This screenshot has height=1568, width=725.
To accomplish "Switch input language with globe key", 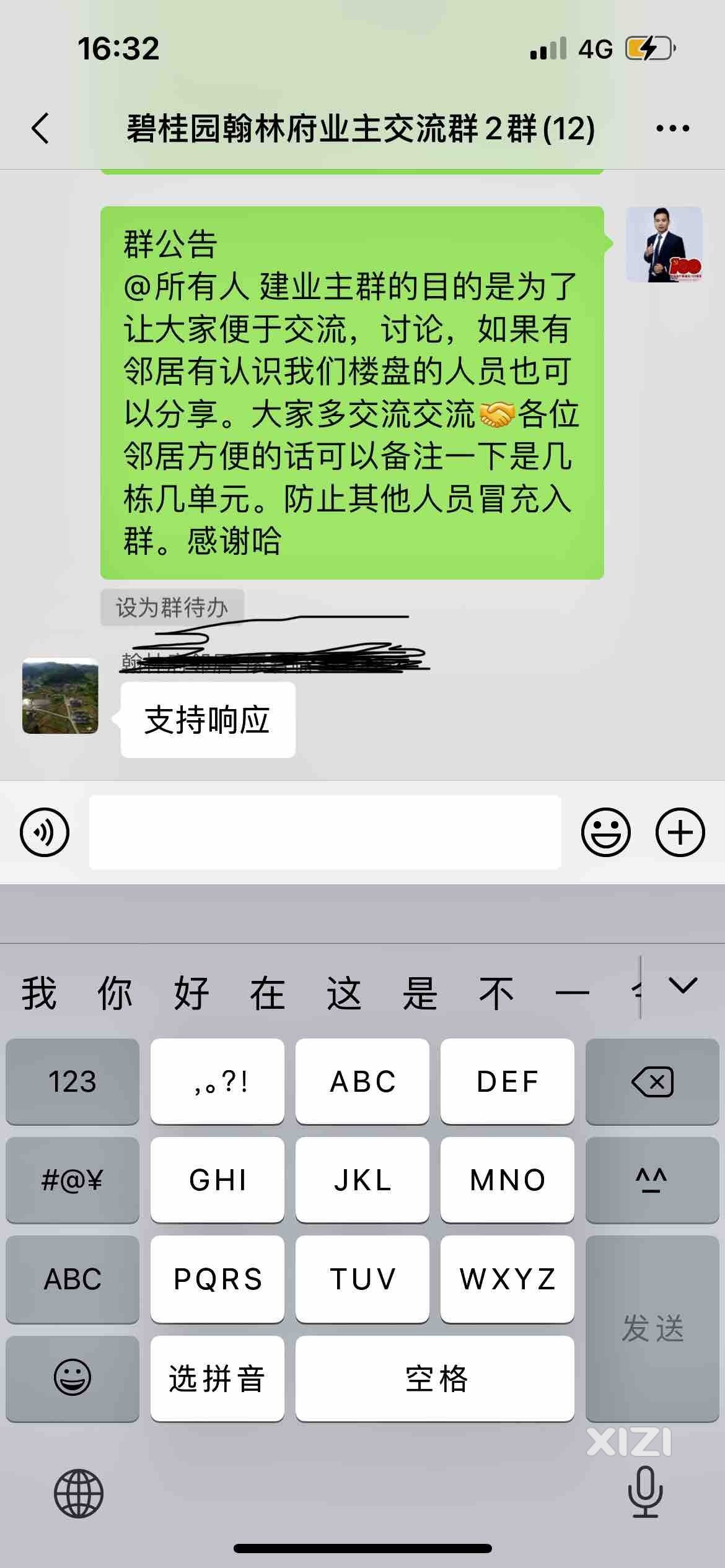I will tap(78, 1493).
